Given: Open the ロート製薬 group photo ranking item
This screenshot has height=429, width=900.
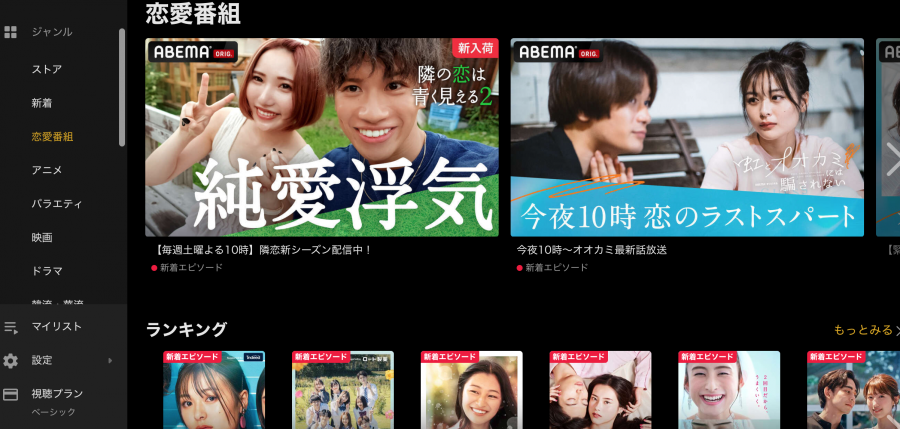Looking at the screenshot, I should pos(342,390).
